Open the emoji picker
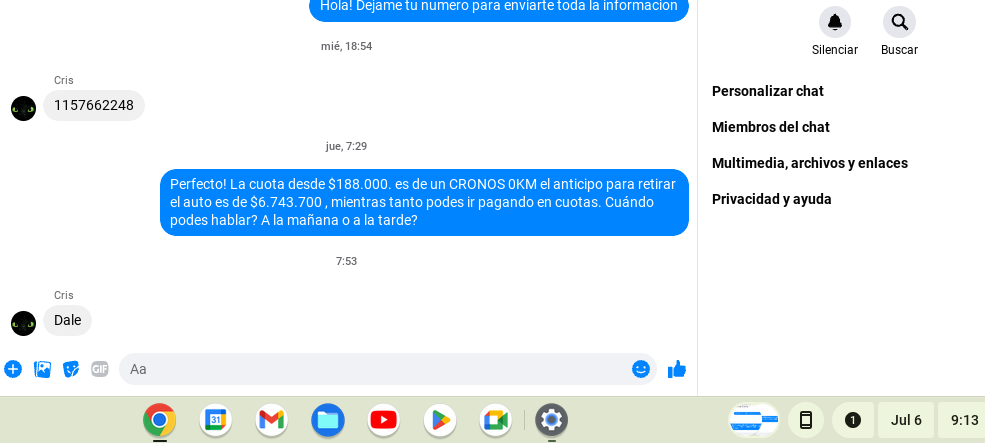The width and height of the screenshot is (985, 443). click(641, 369)
